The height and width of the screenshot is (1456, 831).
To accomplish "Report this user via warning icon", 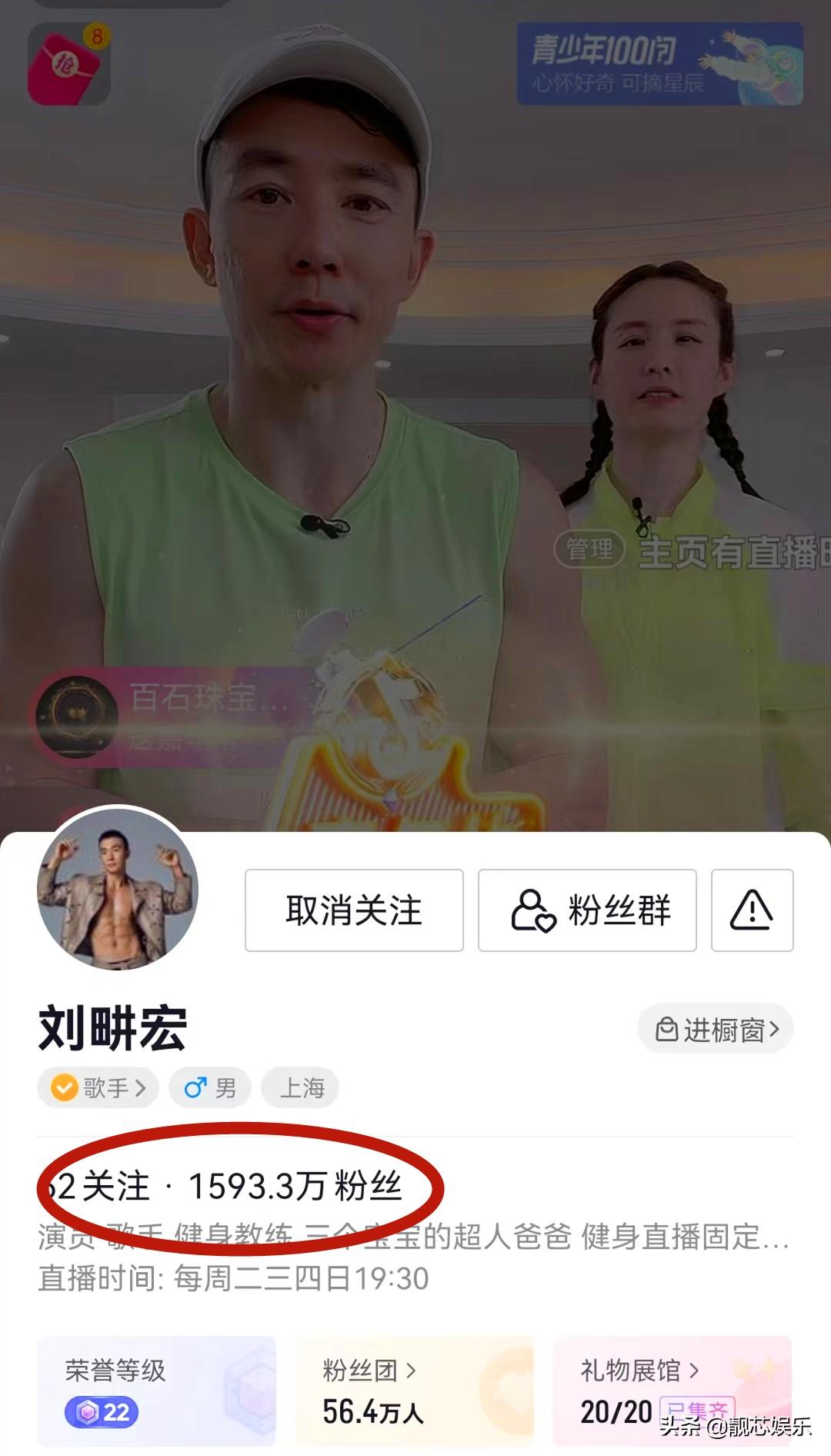I will coord(752,910).
